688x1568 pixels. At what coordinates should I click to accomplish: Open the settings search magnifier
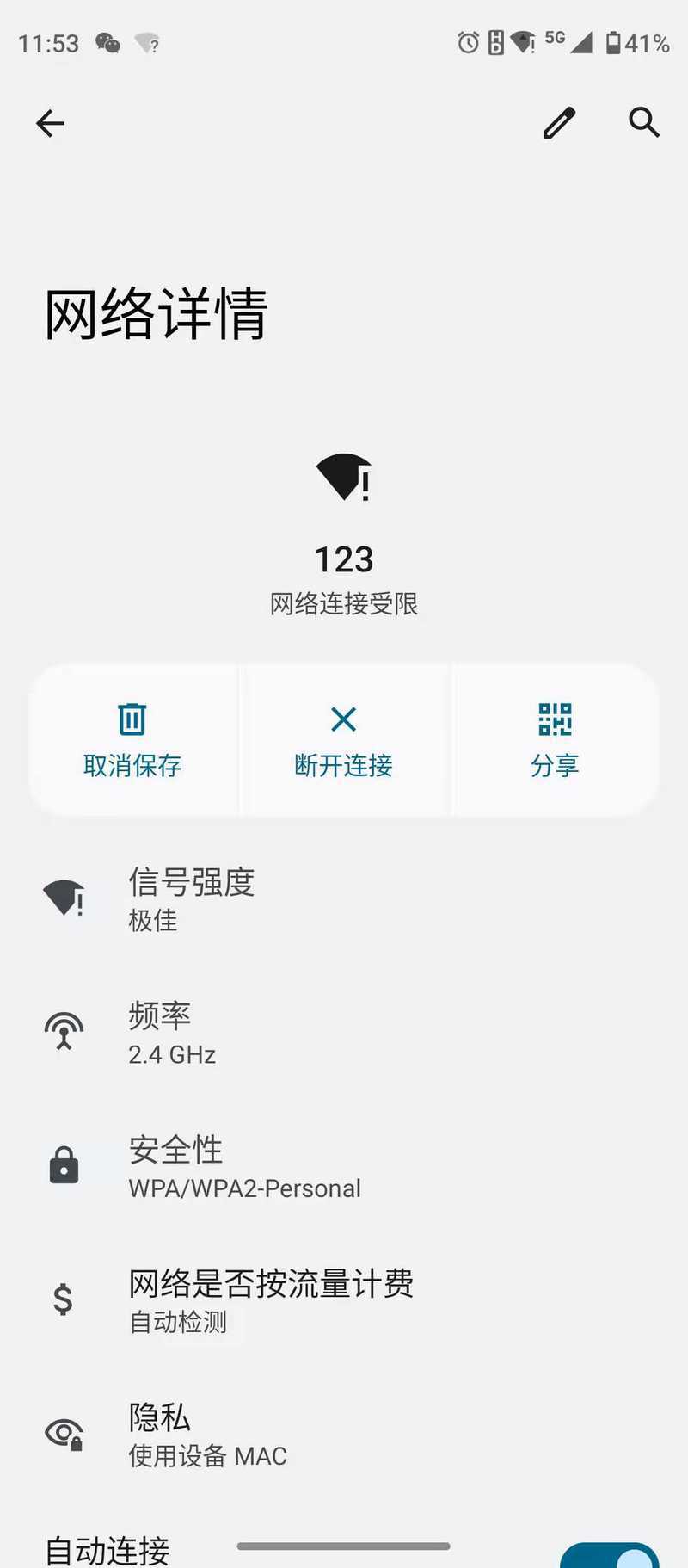(644, 122)
